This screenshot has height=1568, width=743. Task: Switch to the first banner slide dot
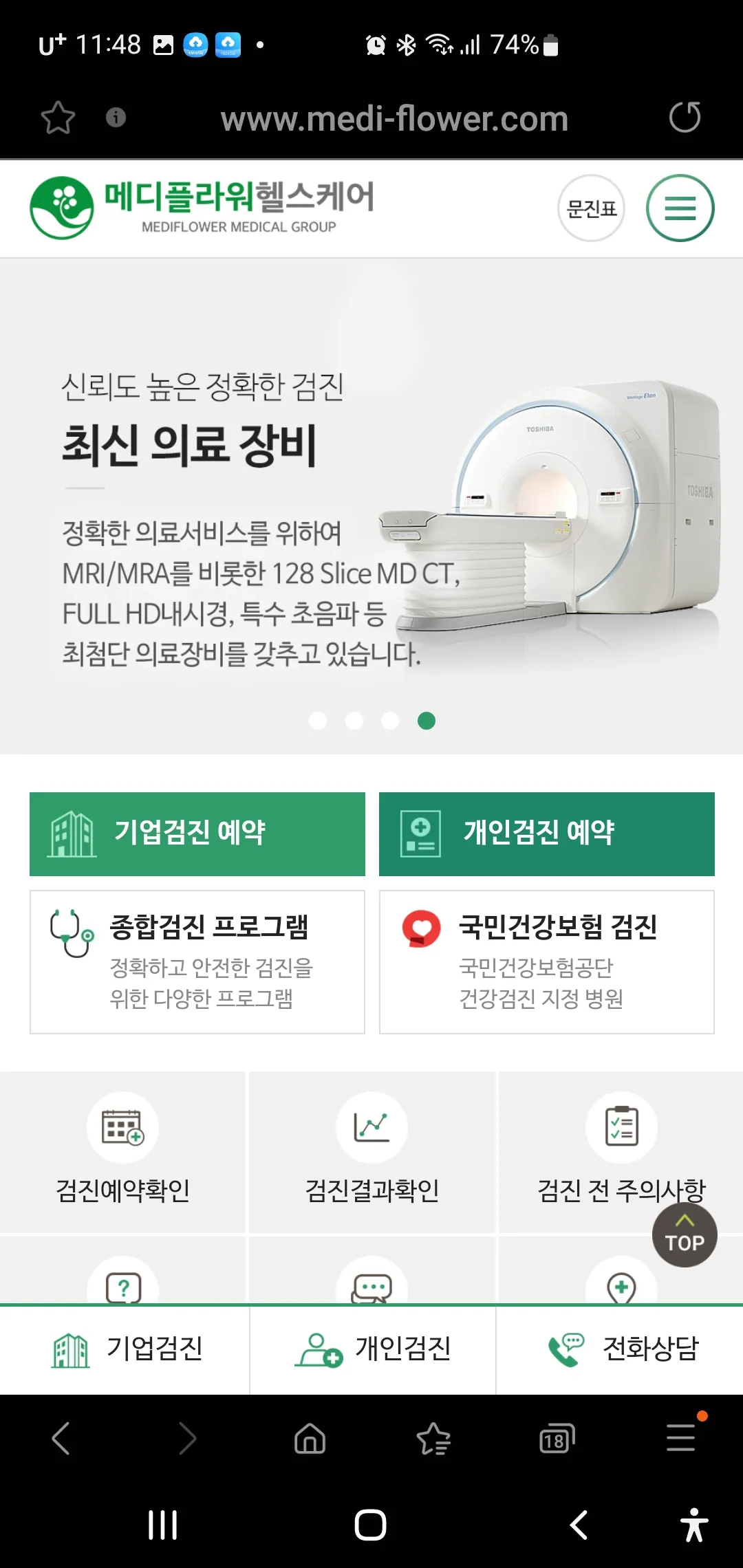pos(319,720)
